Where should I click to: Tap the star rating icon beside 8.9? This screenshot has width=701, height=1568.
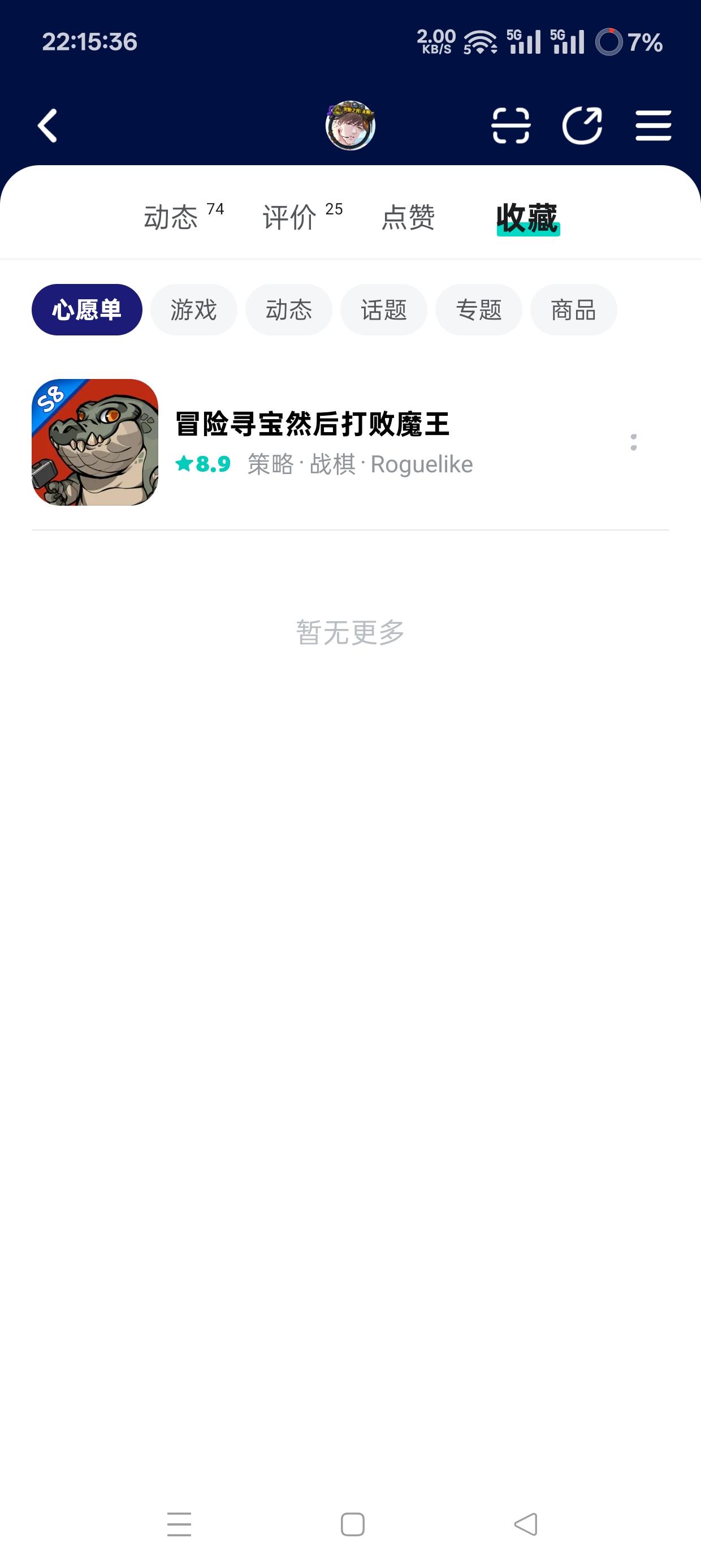(x=184, y=464)
